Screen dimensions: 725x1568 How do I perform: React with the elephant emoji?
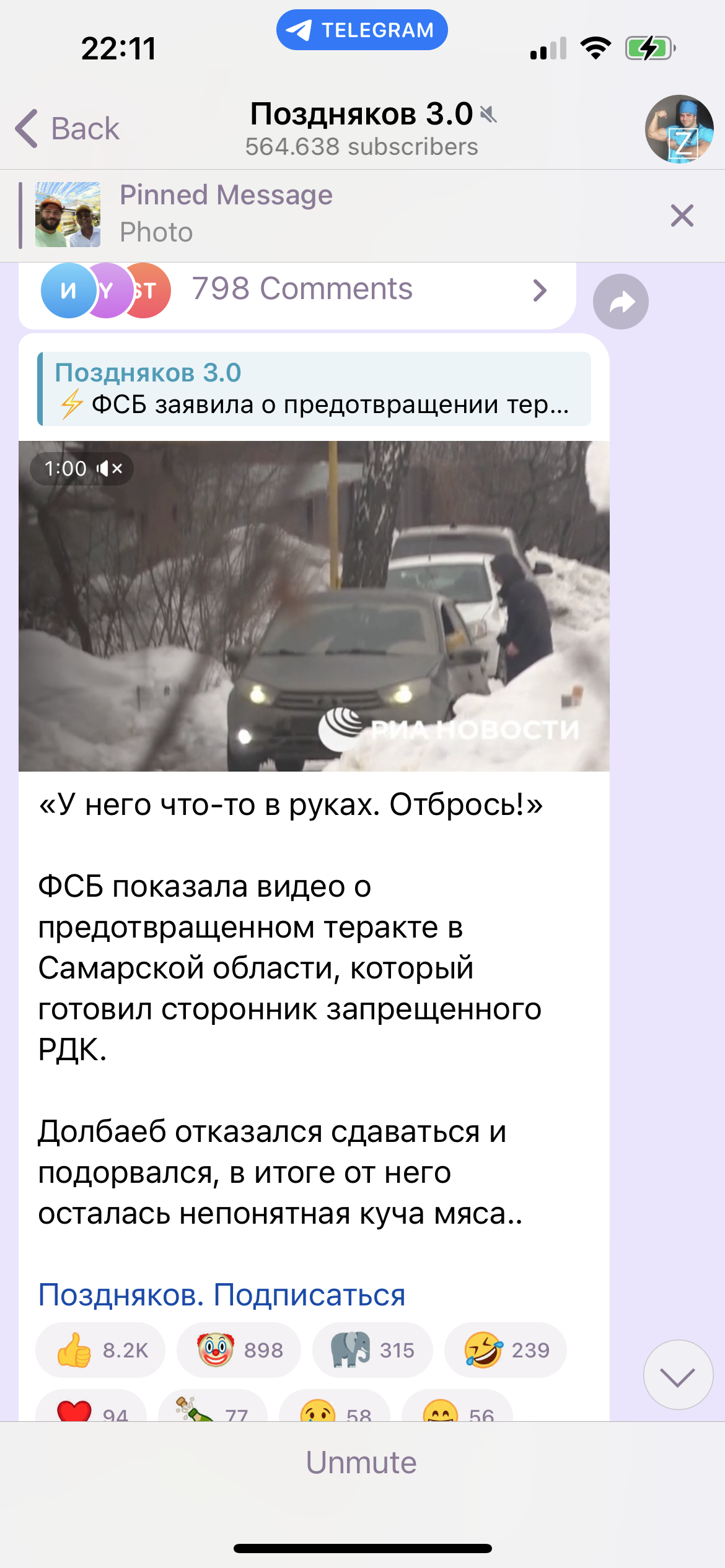click(372, 1350)
